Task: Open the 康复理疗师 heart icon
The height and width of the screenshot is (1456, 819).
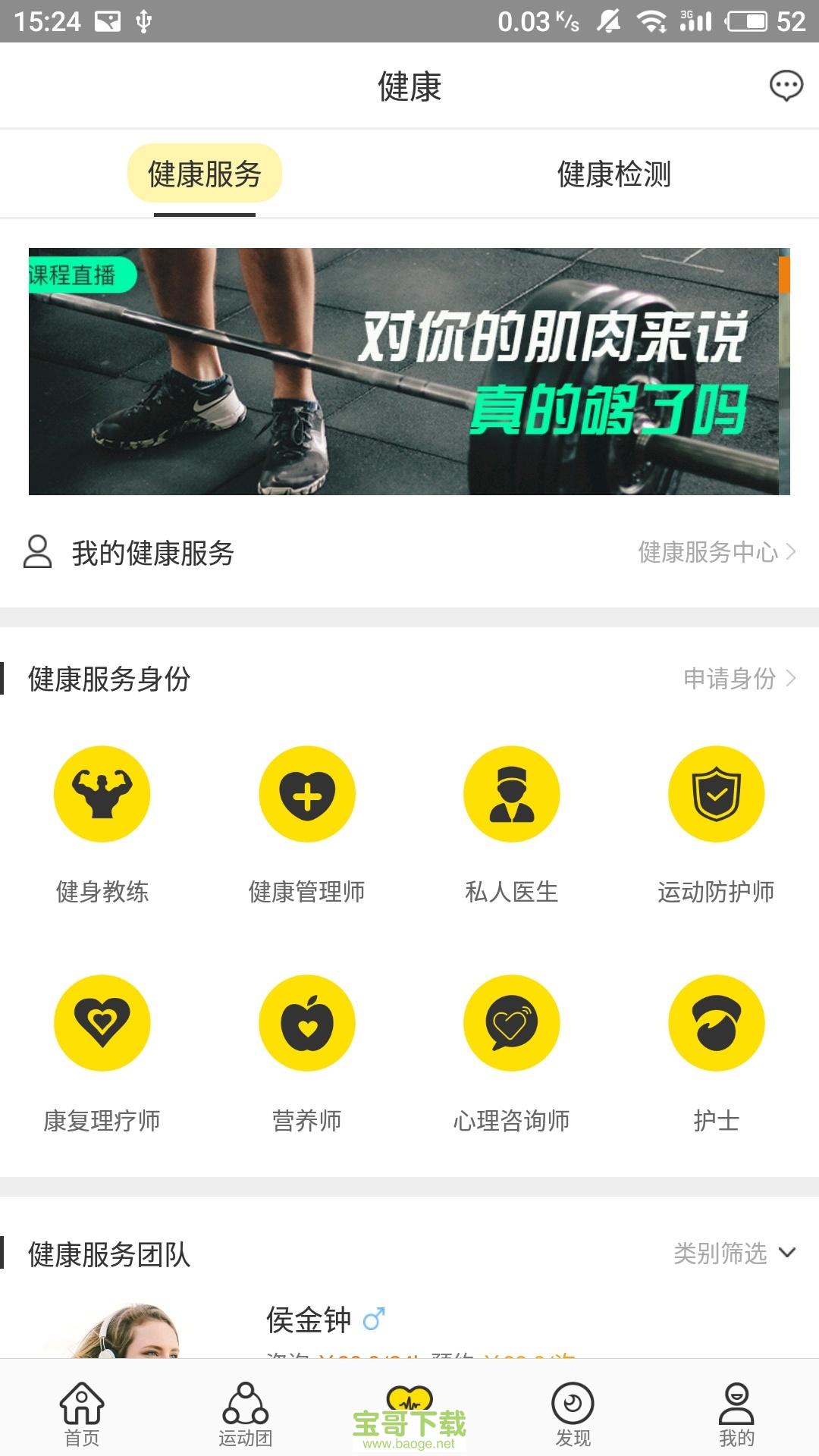Action: [102, 1022]
